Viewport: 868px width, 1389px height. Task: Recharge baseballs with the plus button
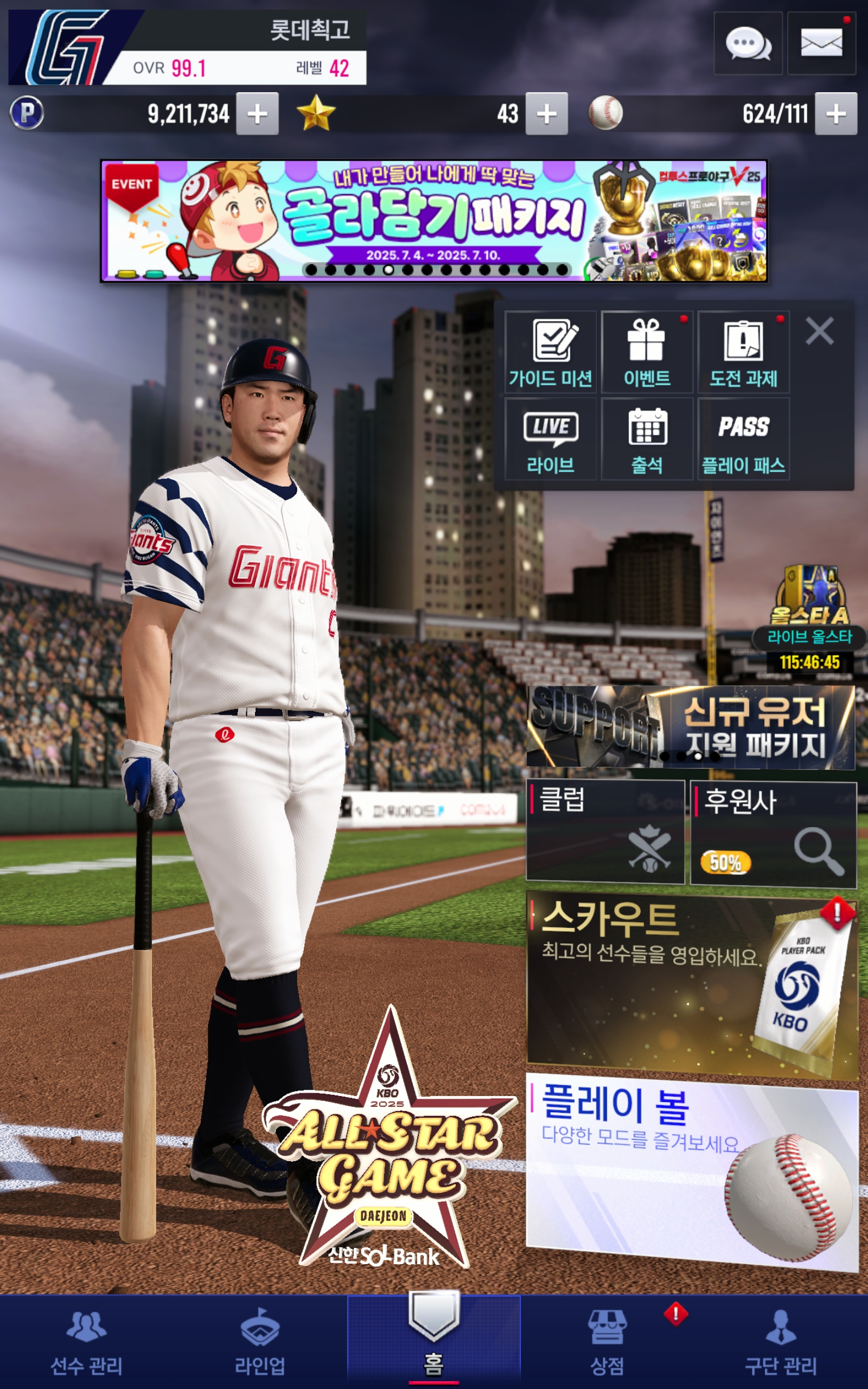point(836,113)
